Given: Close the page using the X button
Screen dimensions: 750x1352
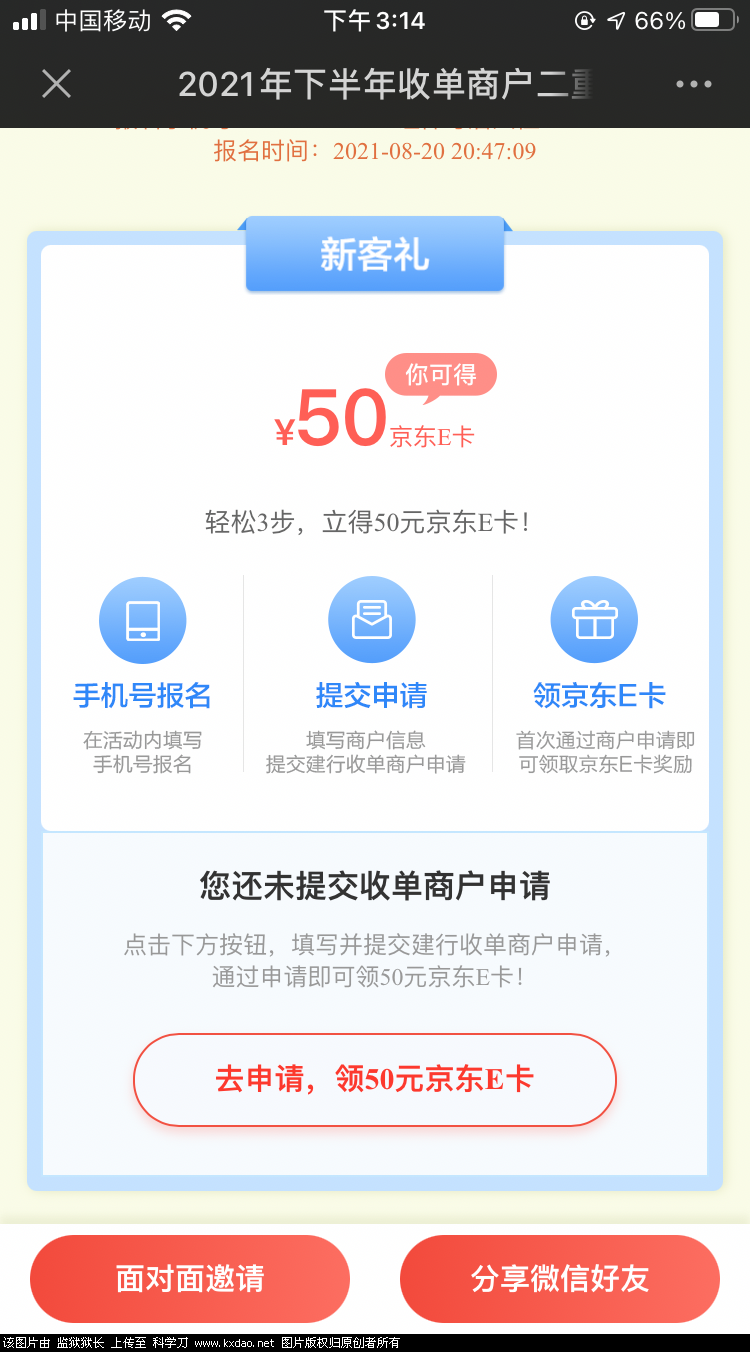Looking at the screenshot, I should click(56, 84).
